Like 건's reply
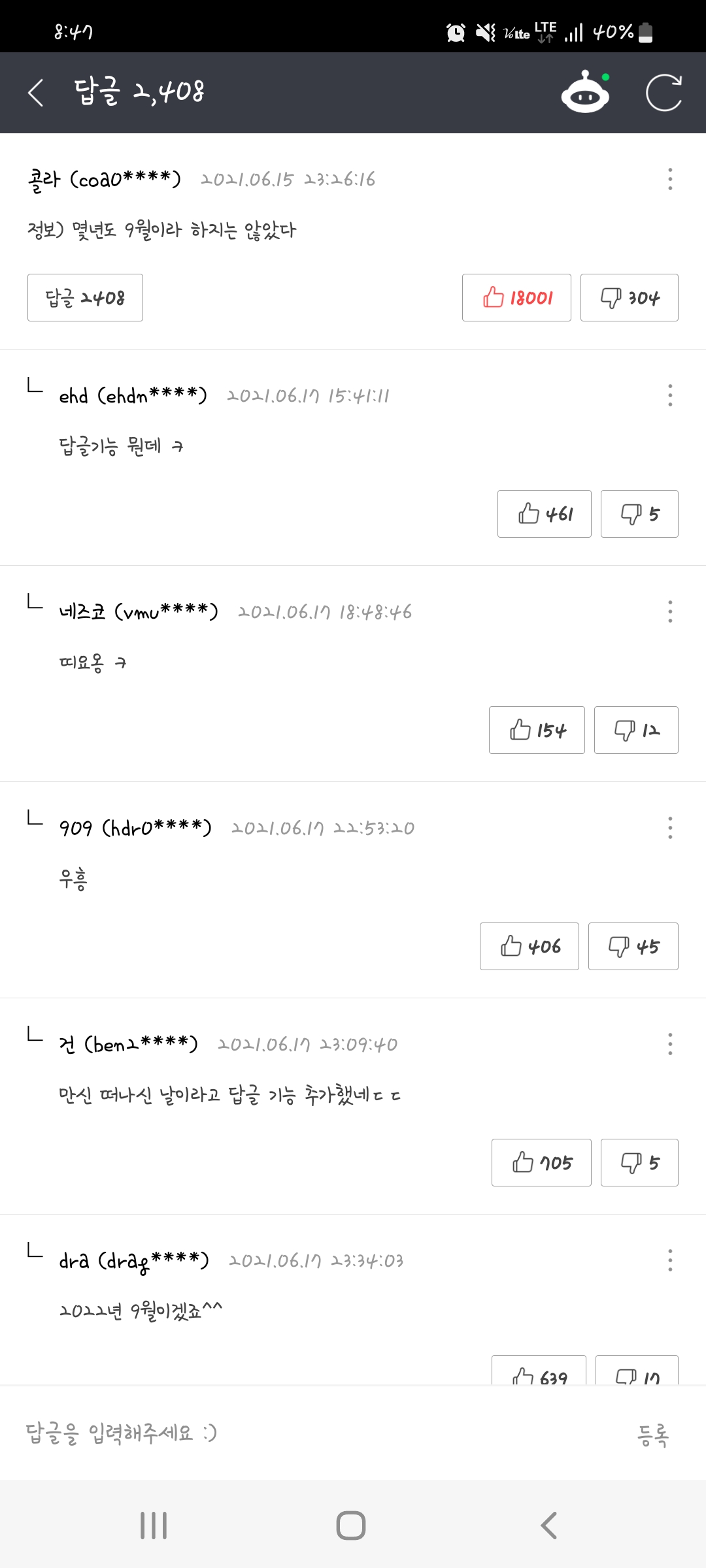 point(541,1163)
